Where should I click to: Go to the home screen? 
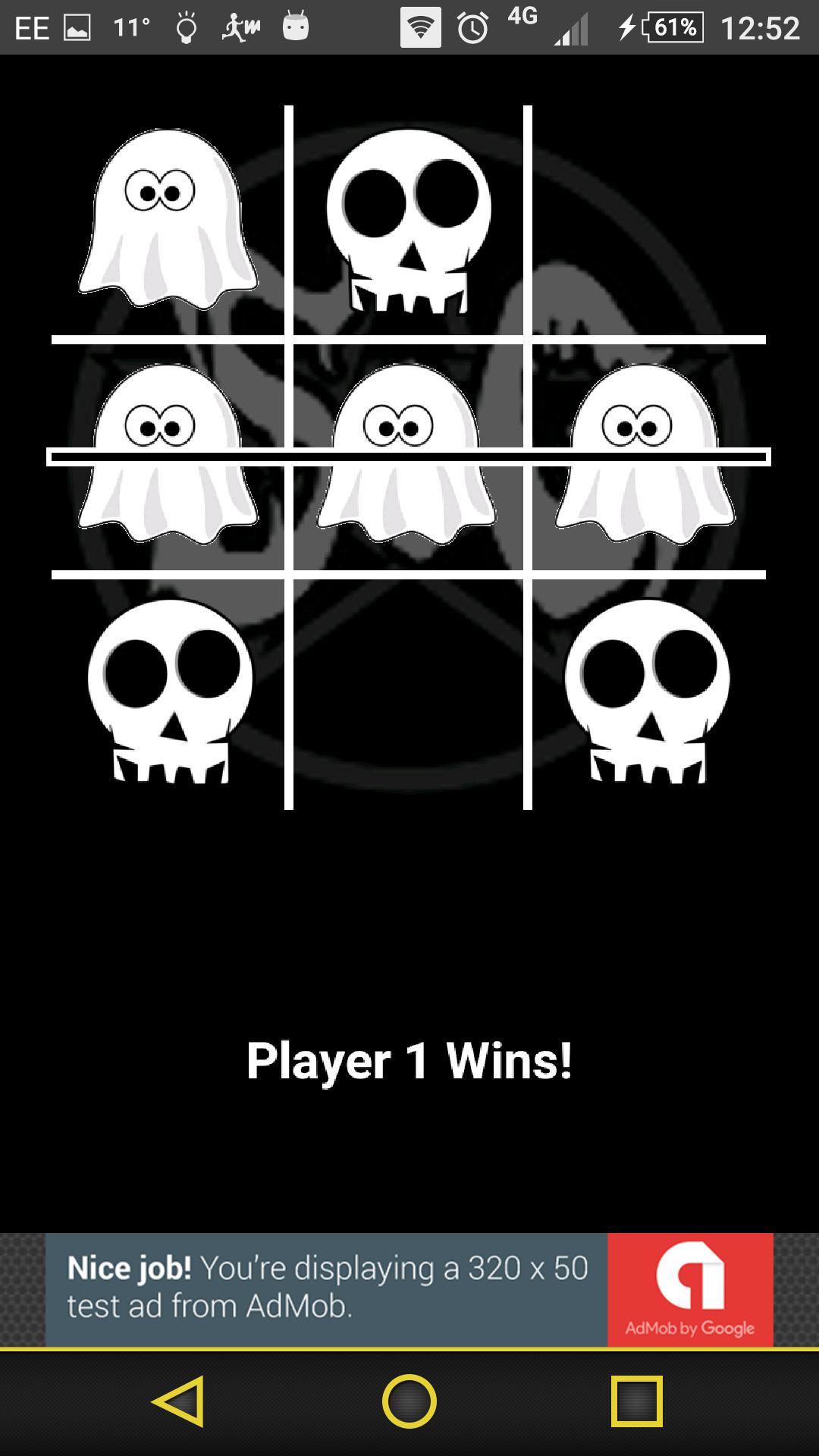[409, 1401]
